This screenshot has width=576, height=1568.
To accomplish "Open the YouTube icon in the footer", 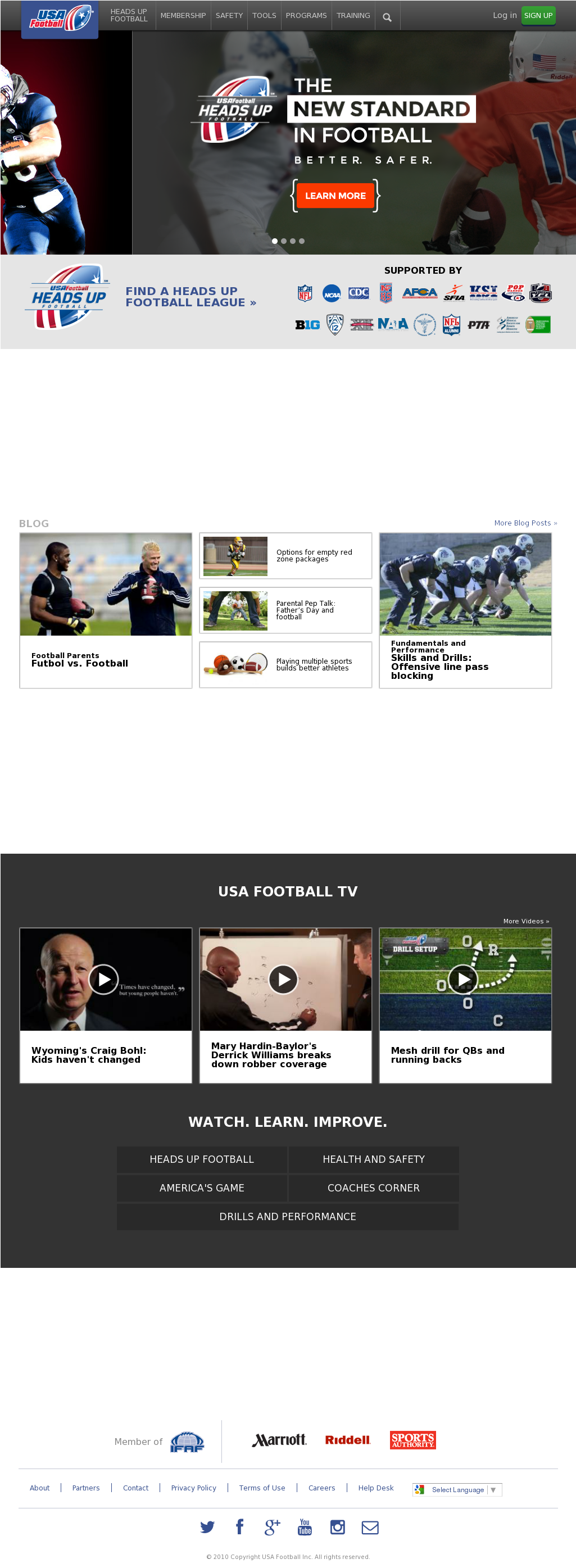I will pos(305,1527).
